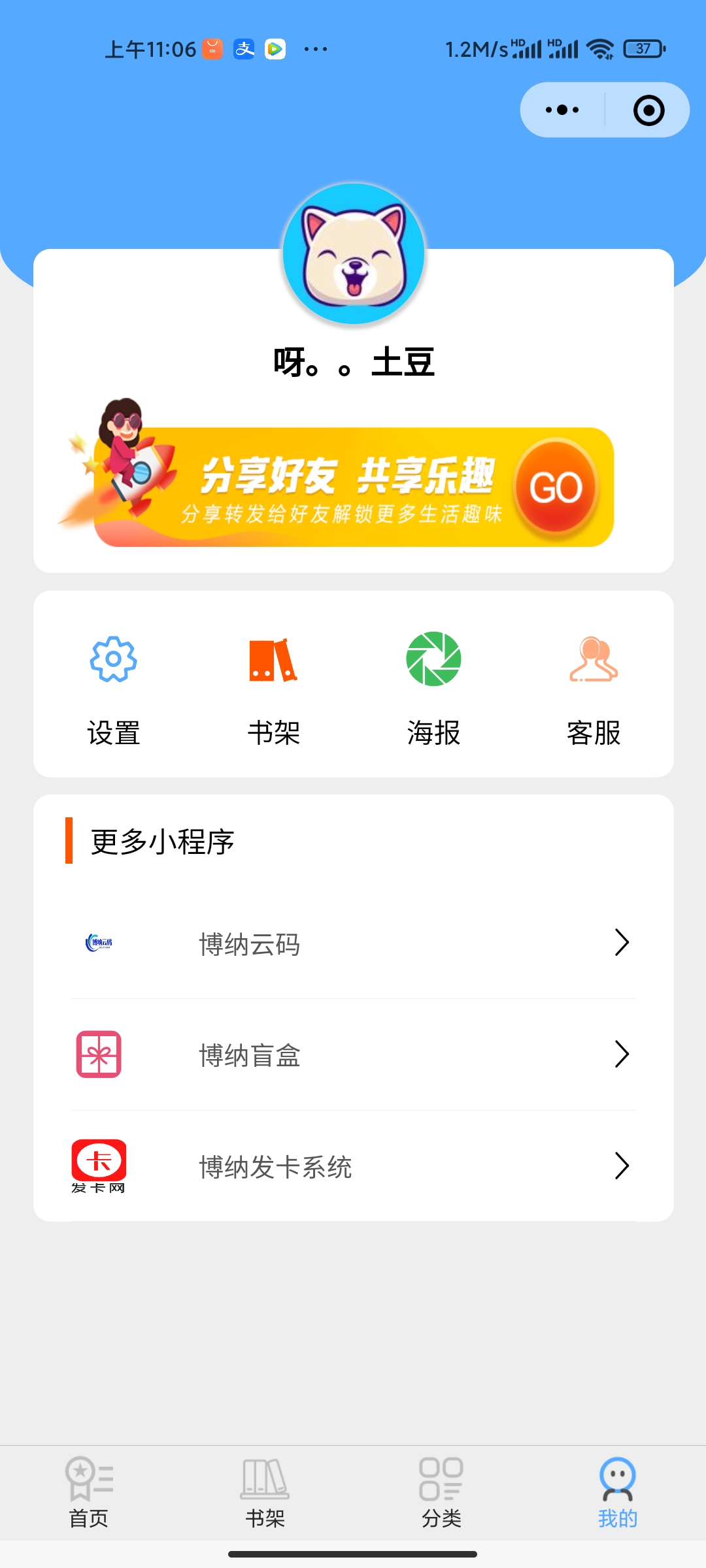This screenshot has width=706, height=1568.
Task: Open the 设置 gear icon
Action: [x=112, y=660]
